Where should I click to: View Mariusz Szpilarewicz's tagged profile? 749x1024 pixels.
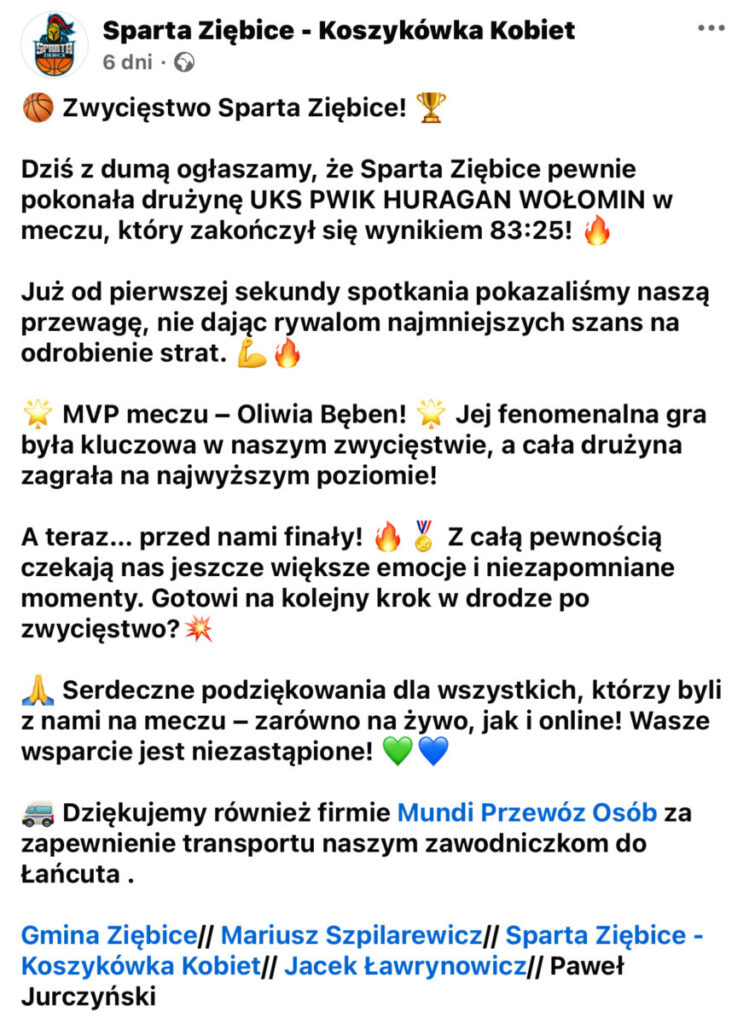pyautogui.click(x=351, y=936)
